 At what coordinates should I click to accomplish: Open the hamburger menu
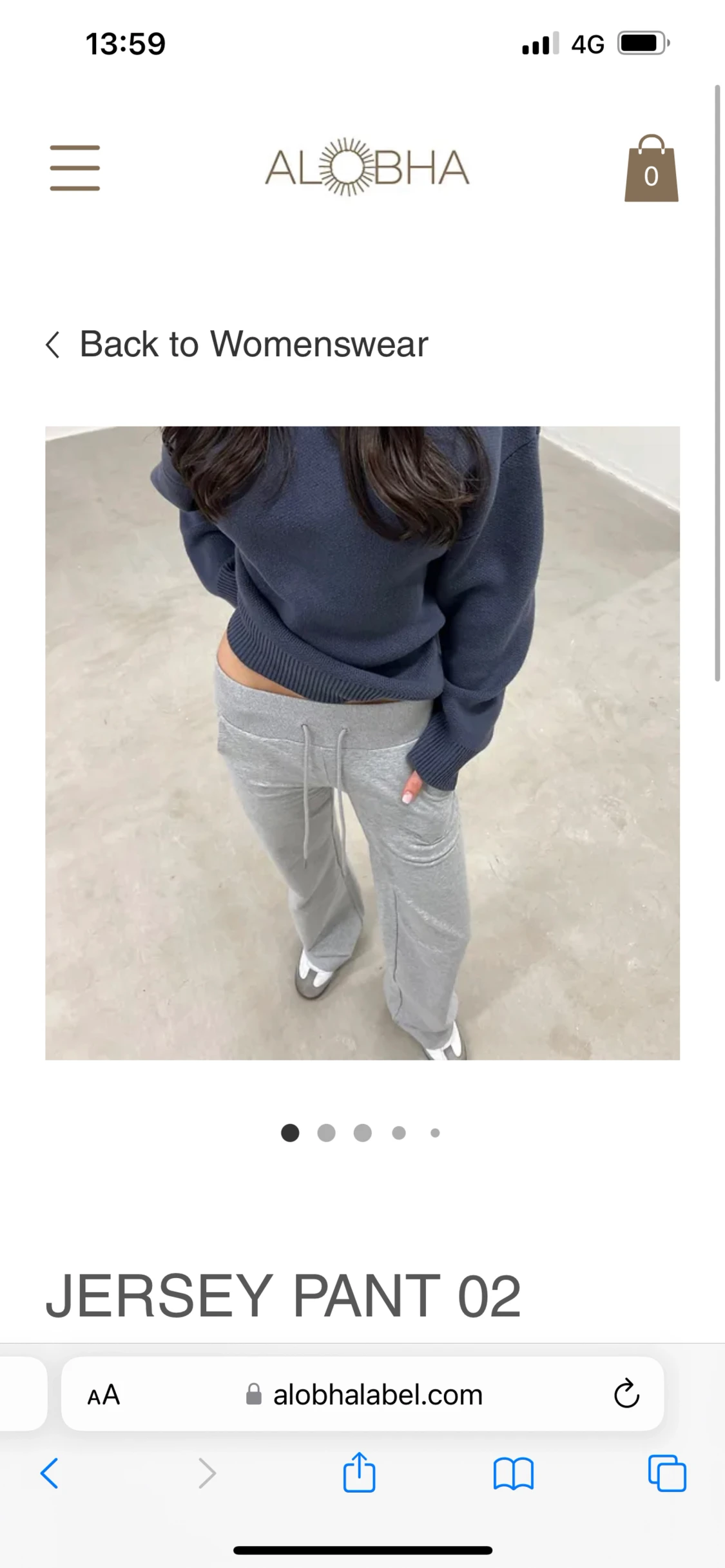(x=75, y=168)
